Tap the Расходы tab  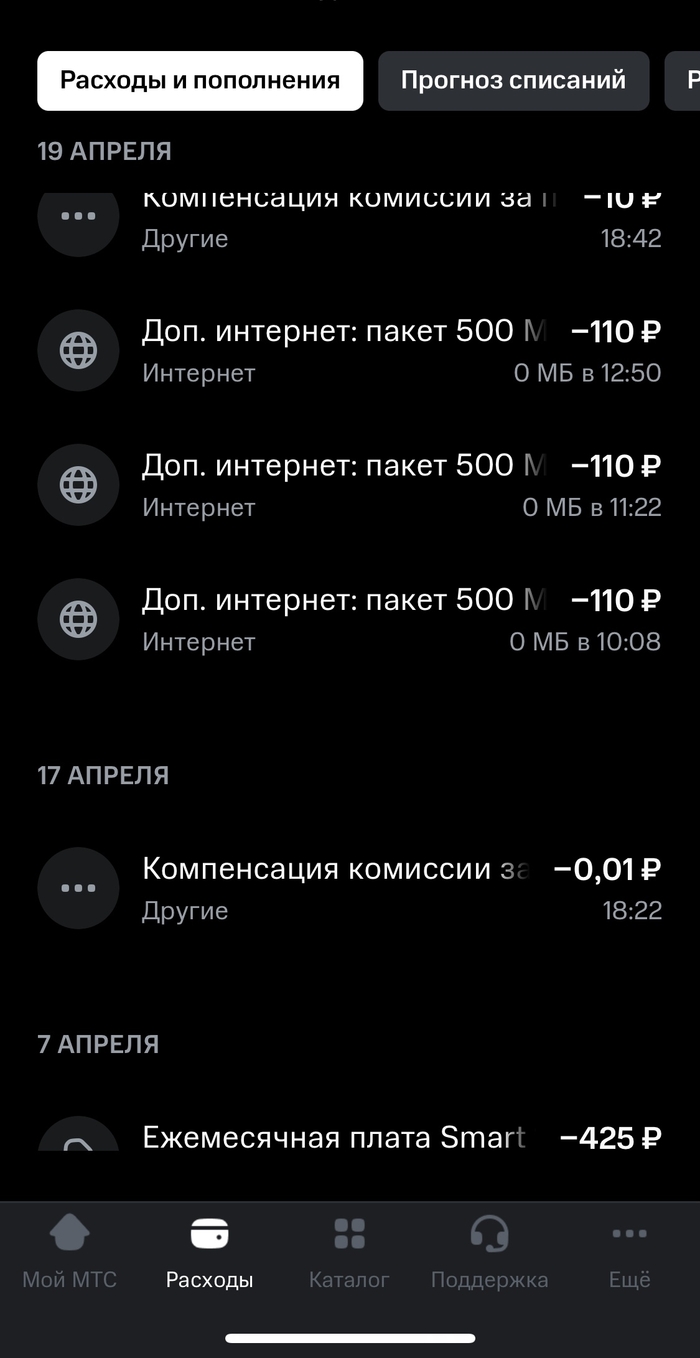[209, 1250]
